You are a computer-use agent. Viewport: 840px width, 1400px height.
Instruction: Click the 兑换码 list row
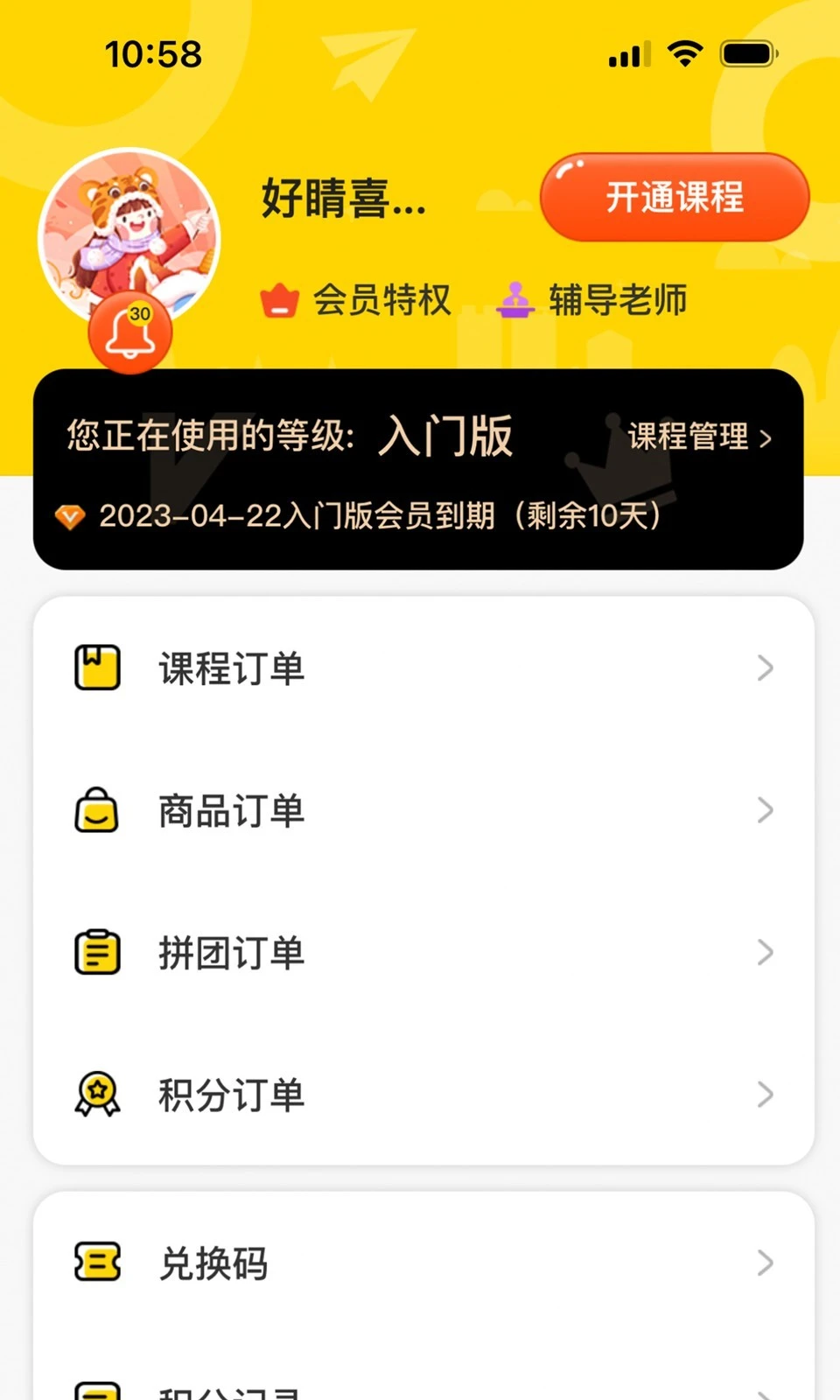click(420, 1263)
